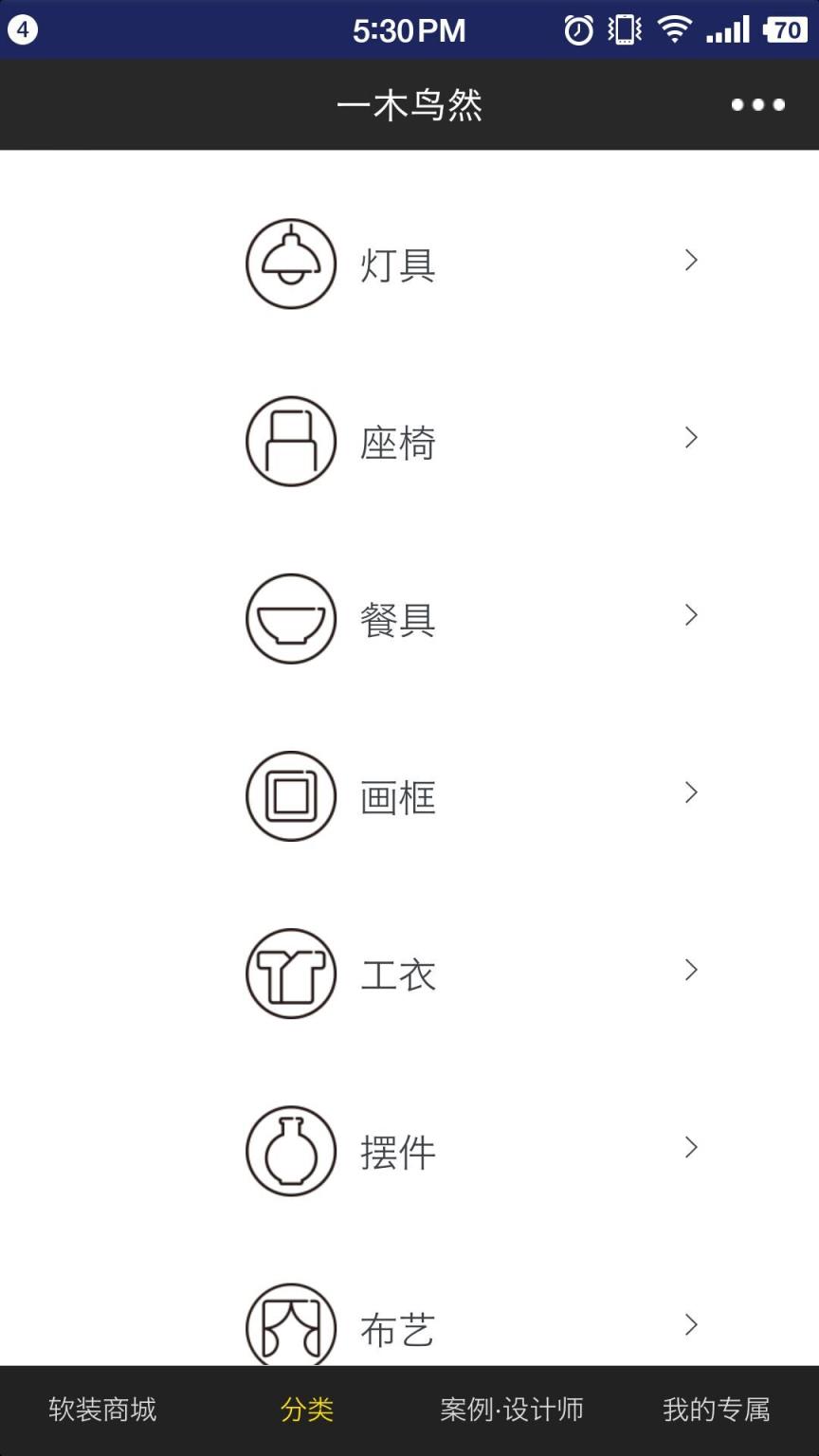The image size is (819, 1456).
Task: Open the 餐具 bowl icon
Action: click(291, 618)
